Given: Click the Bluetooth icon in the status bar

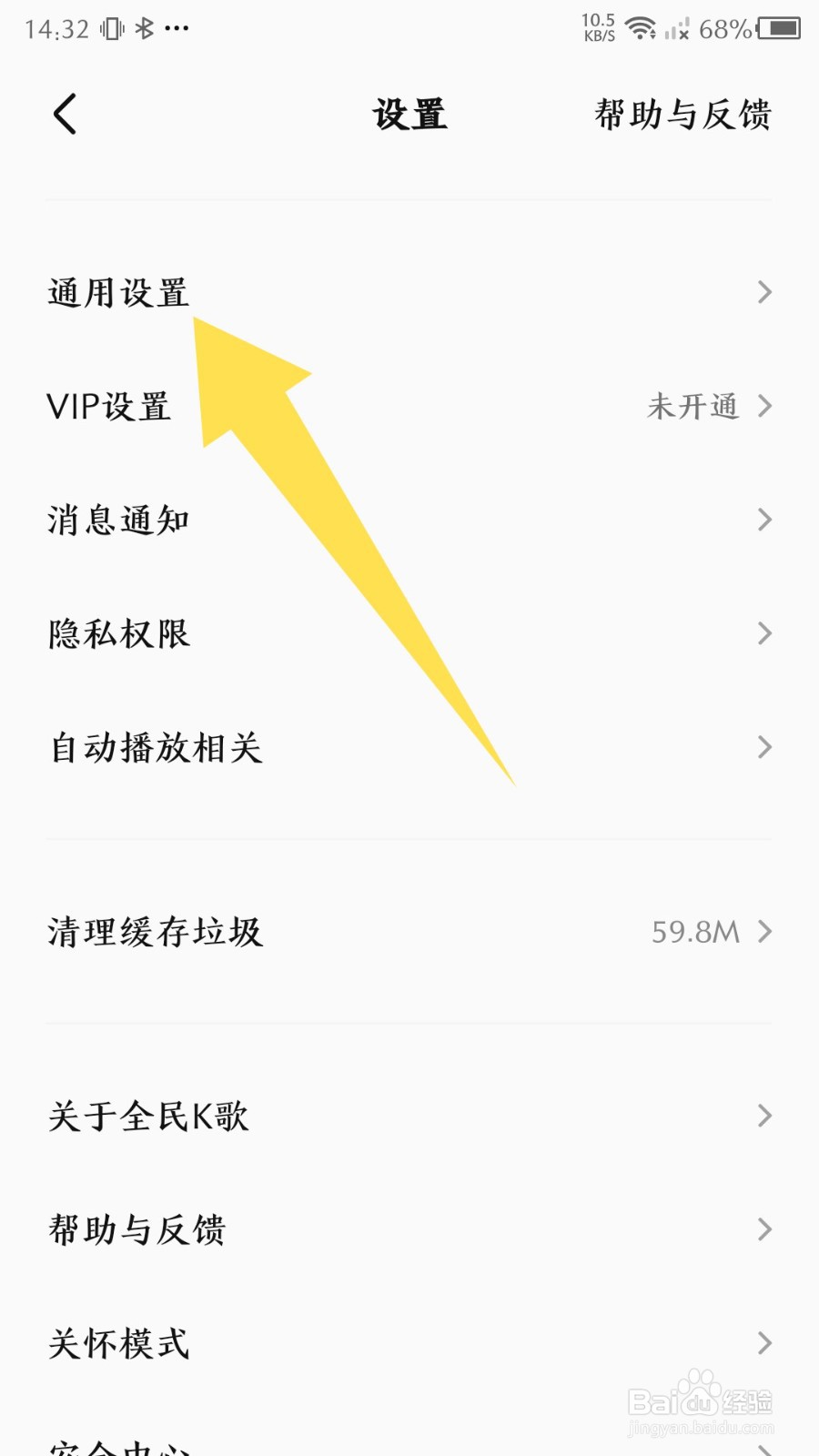Looking at the screenshot, I should pos(143,27).
